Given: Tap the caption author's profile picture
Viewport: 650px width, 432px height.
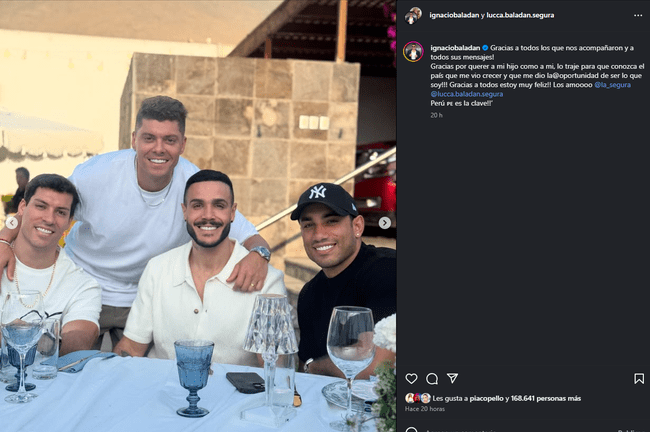Looking at the screenshot, I should [x=412, y=51].
